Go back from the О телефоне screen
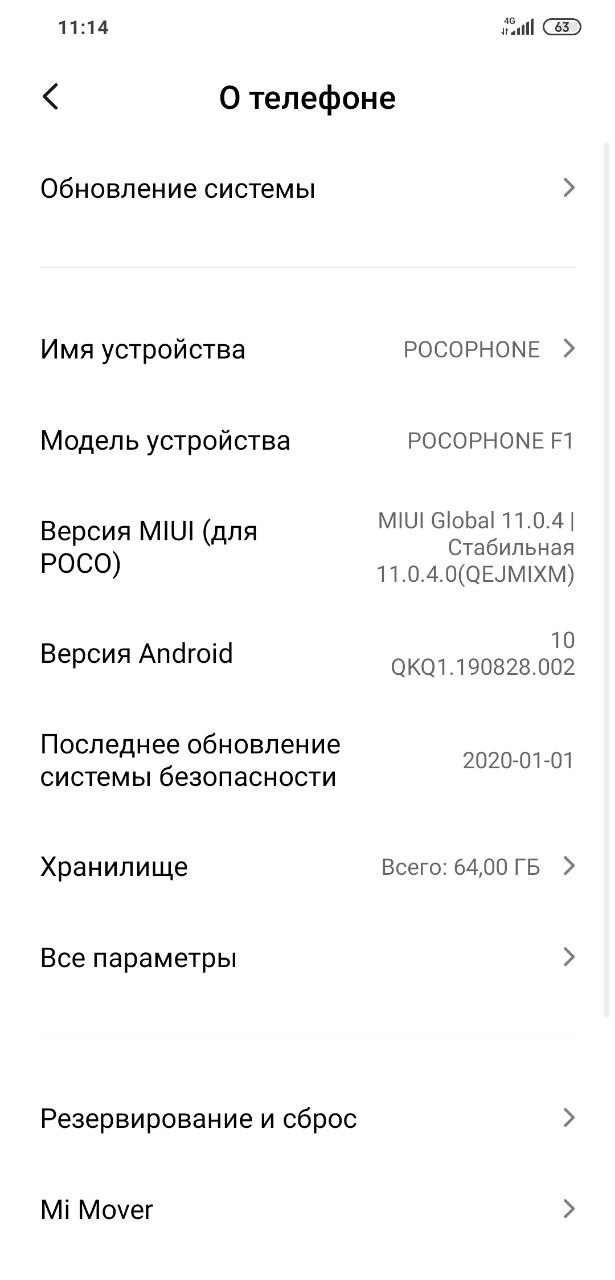This screenshot has width=615, height=1280. (51, 97)
